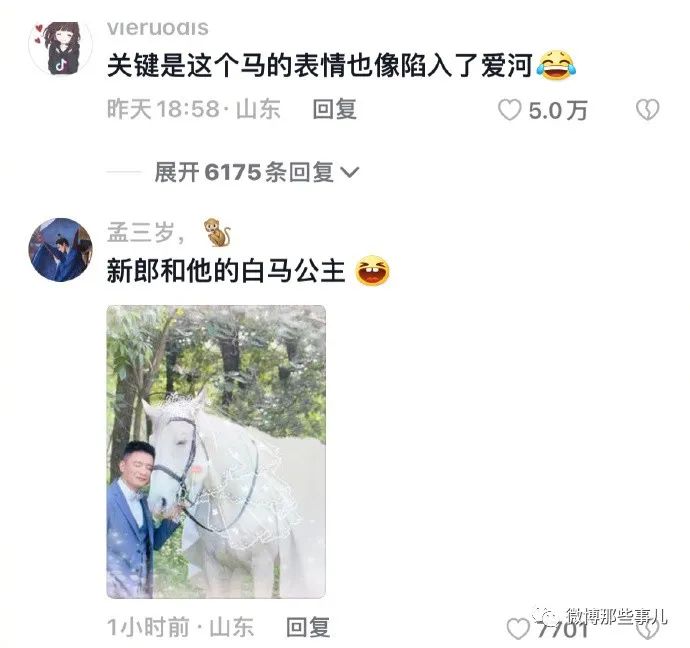Open the white horse photo in comment
Image resolution: width=690 pixels, height=648 pixels.
point(216,451)
